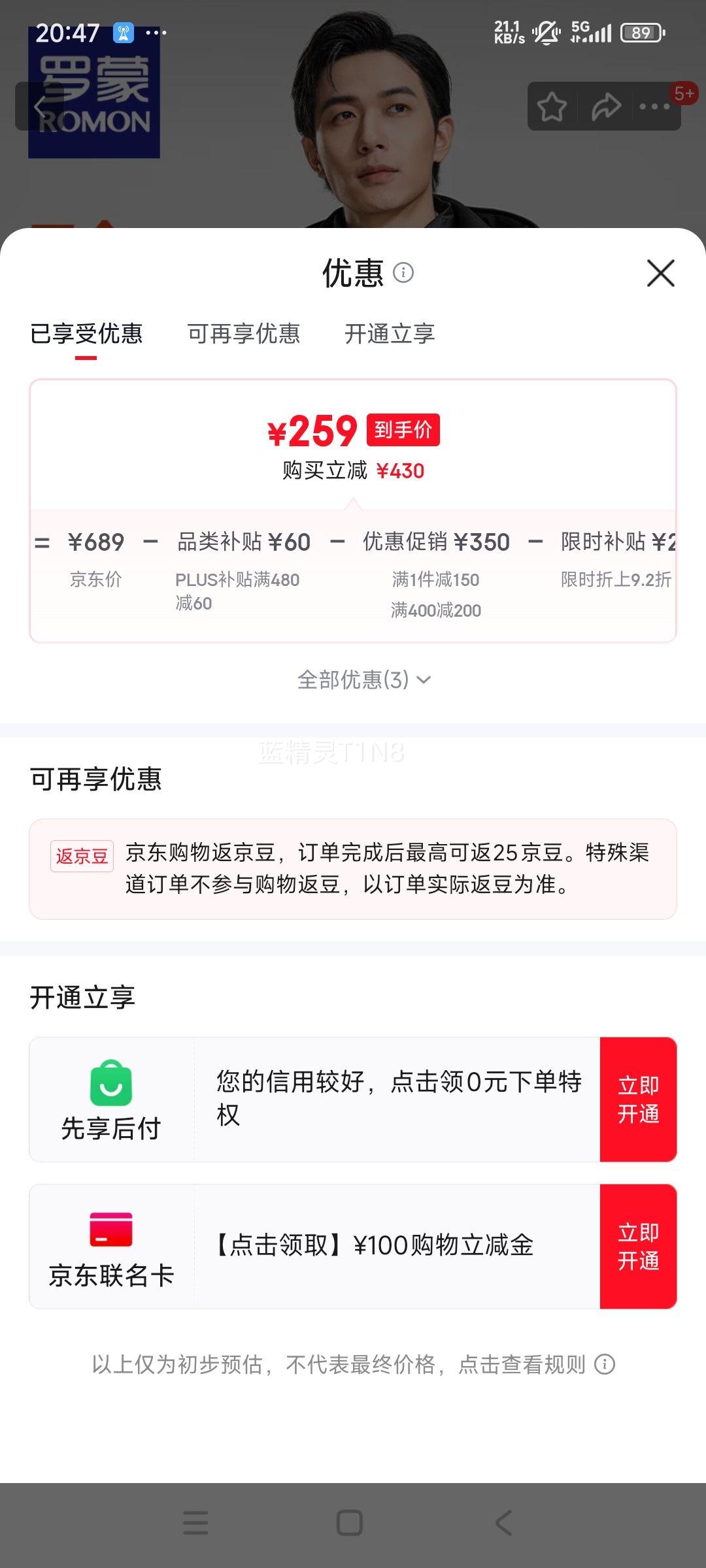Open the more options ellipsis with 5+ badge
This screenshot has height=1568, width=706.
[x=653, y=106]
